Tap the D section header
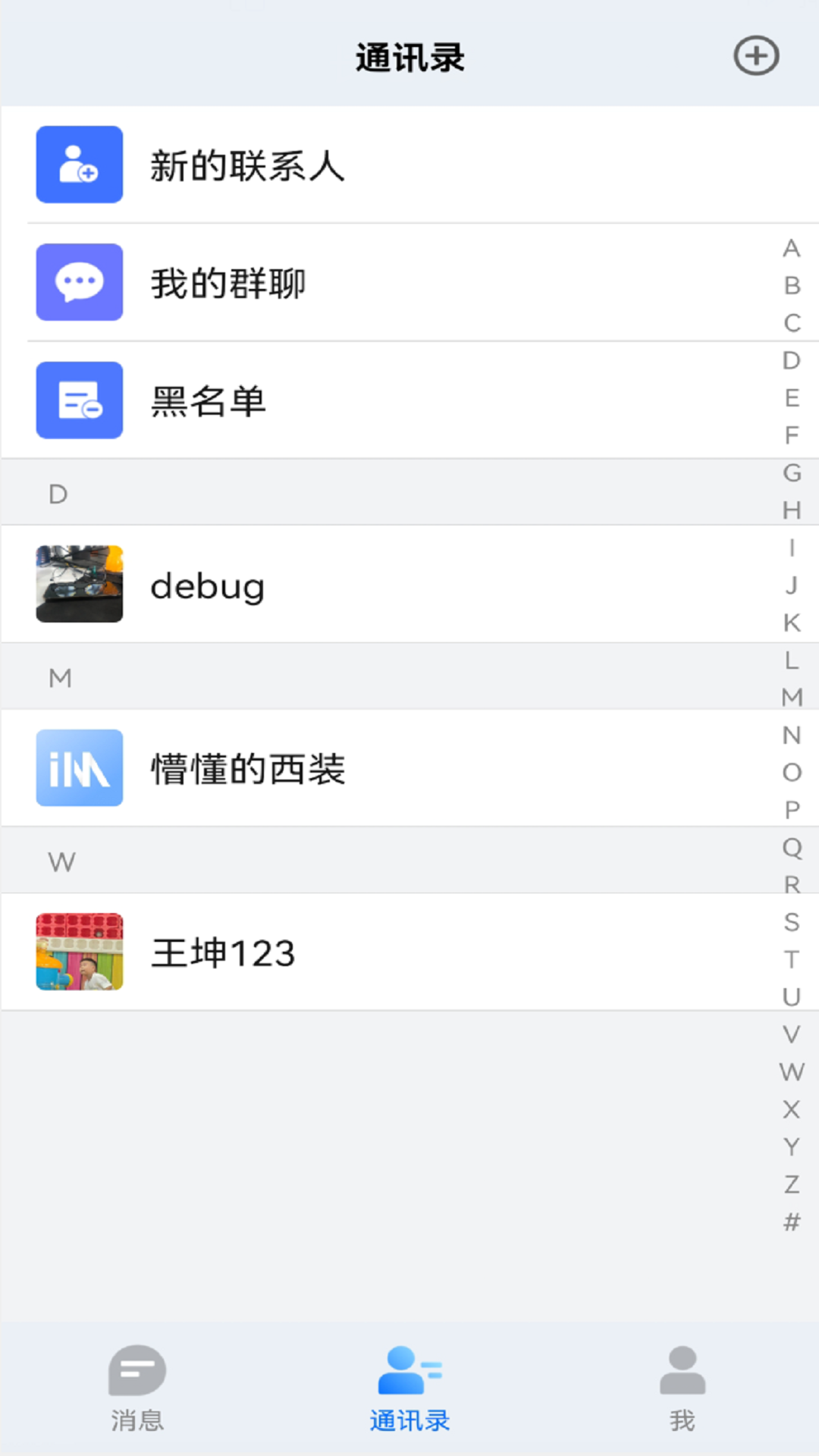This screenshot has width=819, height=1456. coord(58,492)
